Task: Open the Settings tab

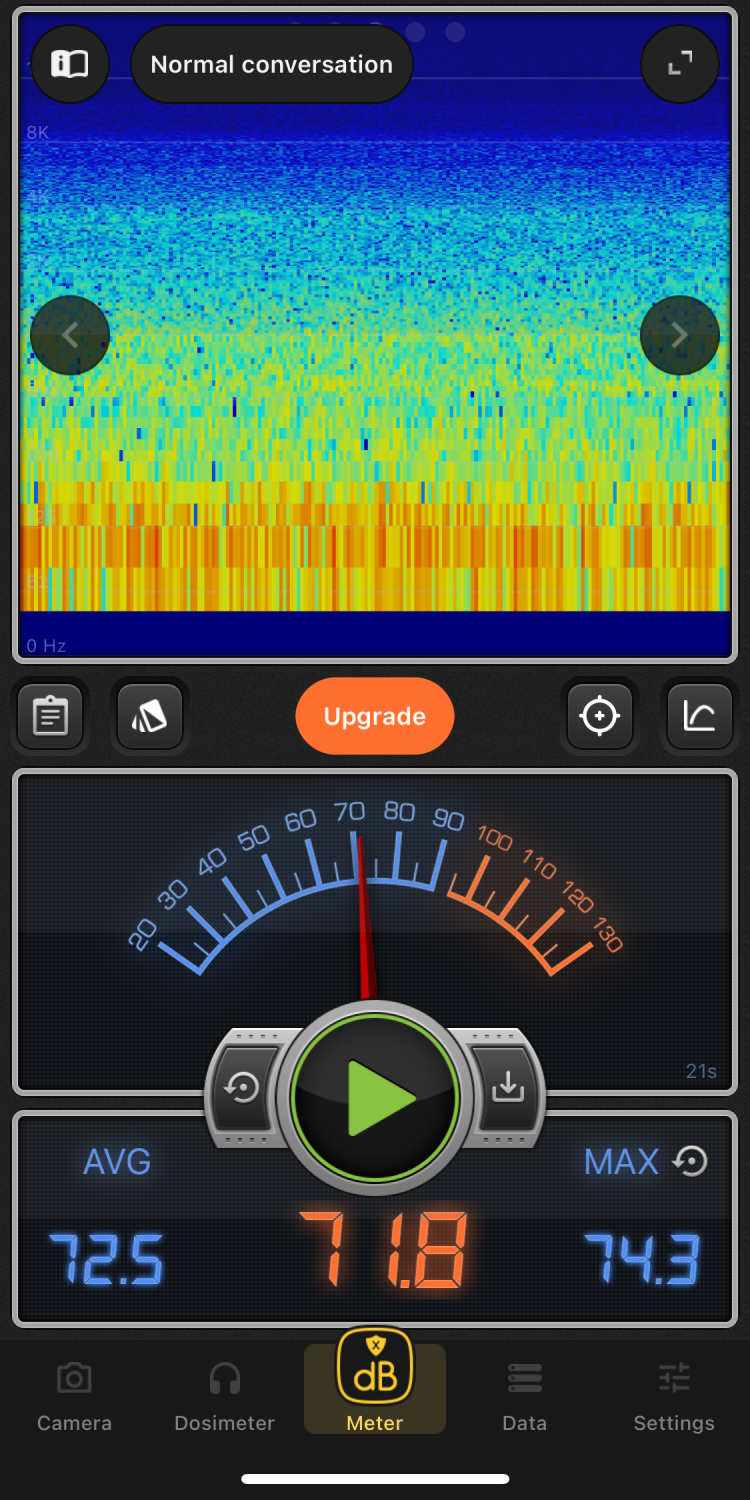Action: (674, 1397)
